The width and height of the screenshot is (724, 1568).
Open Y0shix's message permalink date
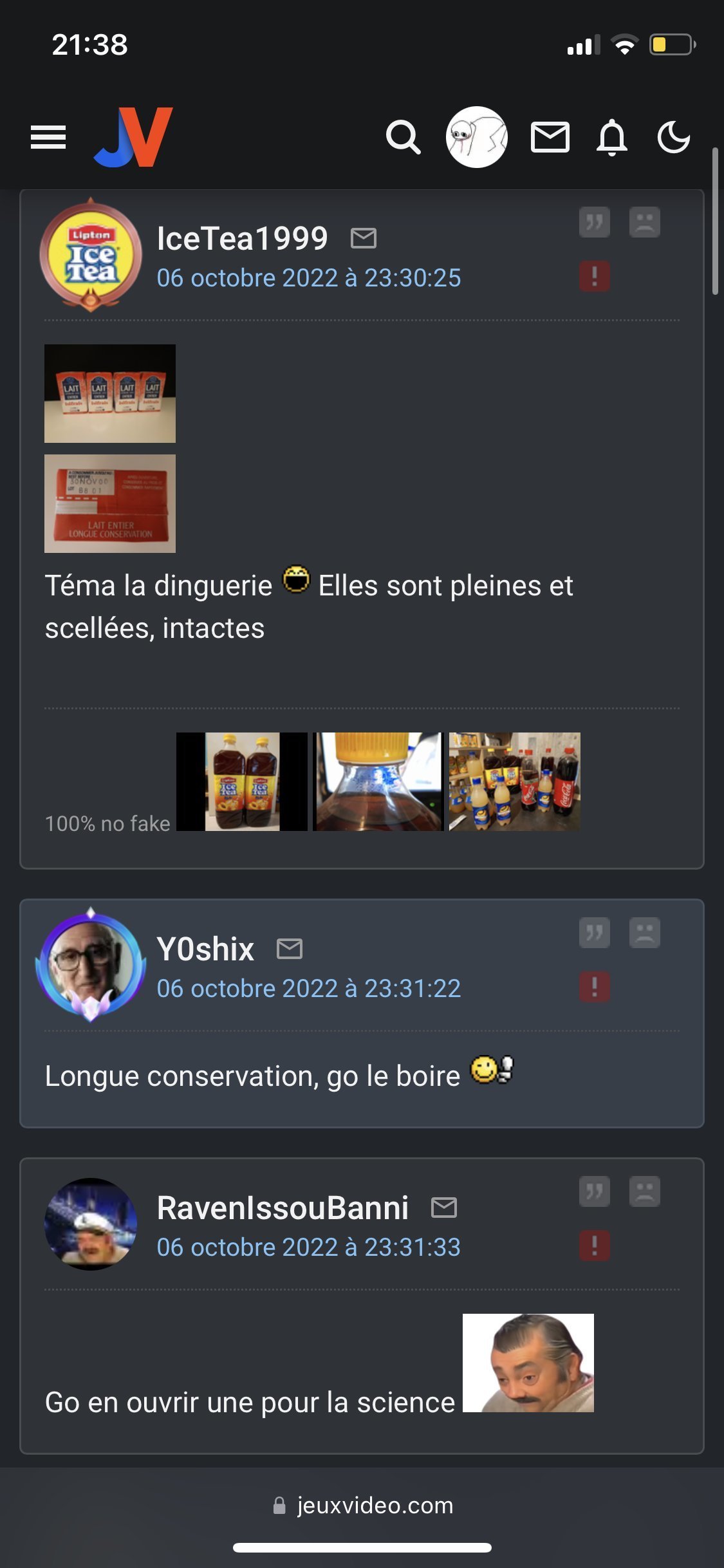309,988
